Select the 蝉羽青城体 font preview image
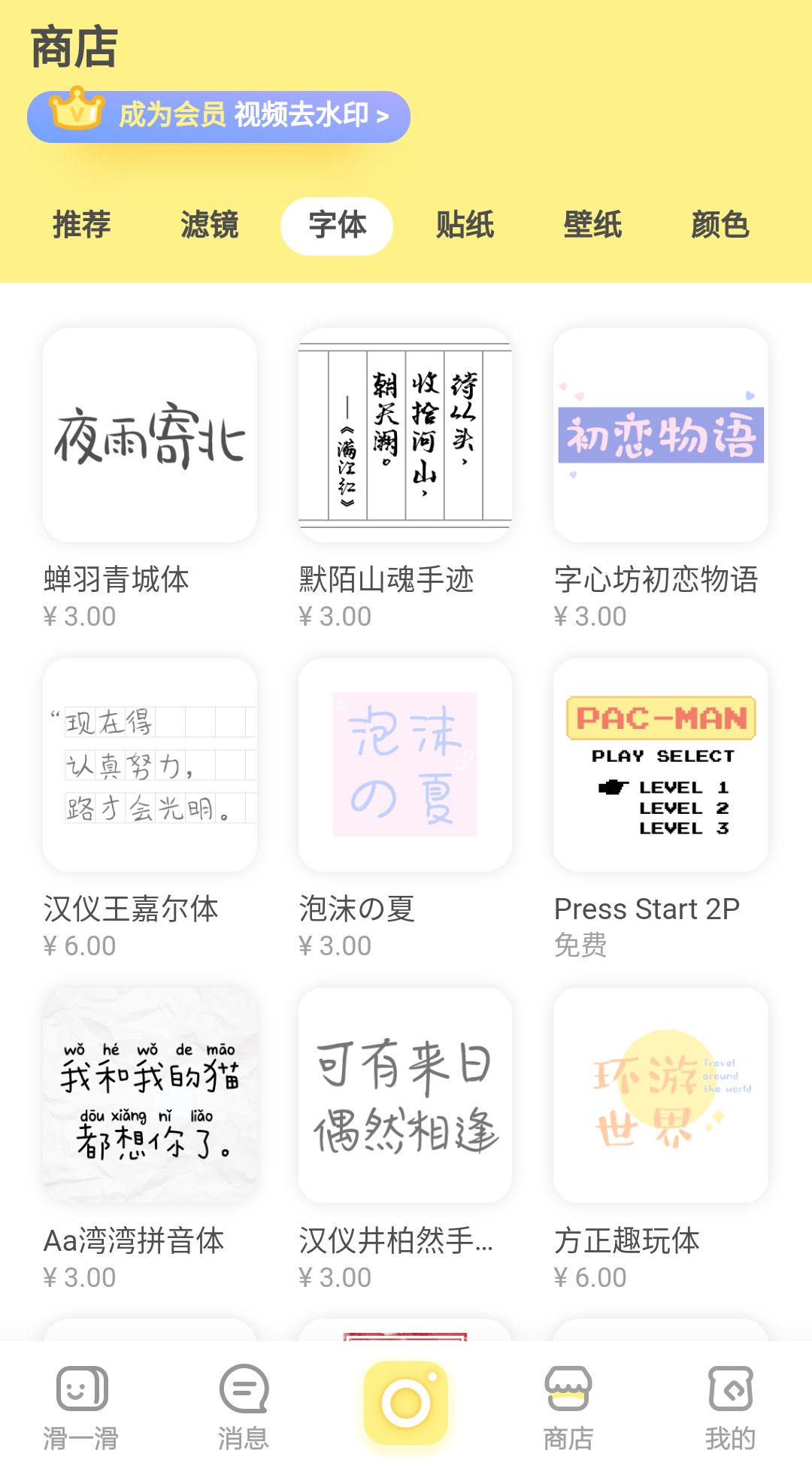The height and width of the screenshot is (1466, 812). click(x=149, y=435)
